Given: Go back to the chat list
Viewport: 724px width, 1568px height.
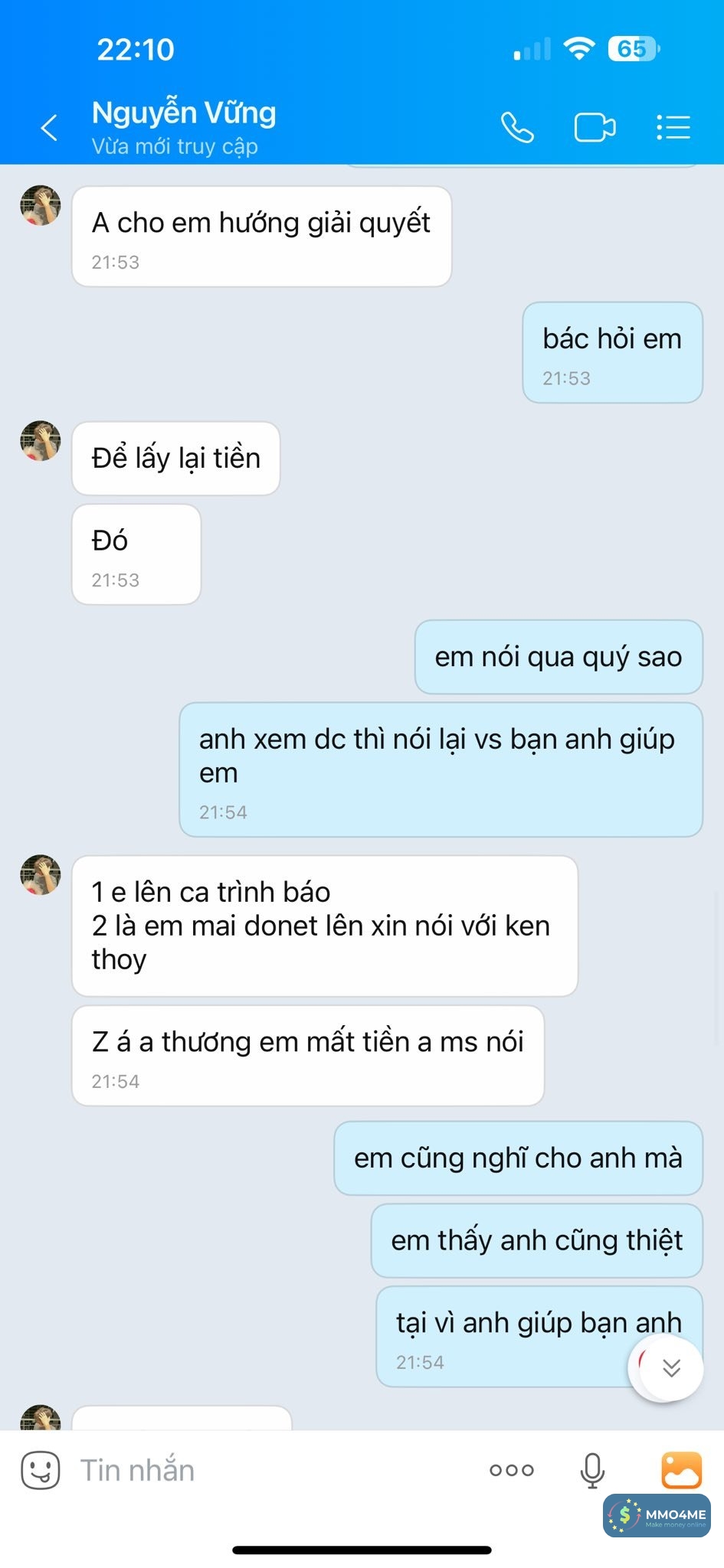Looking at the screenshot, I should (x=49, y=127).
